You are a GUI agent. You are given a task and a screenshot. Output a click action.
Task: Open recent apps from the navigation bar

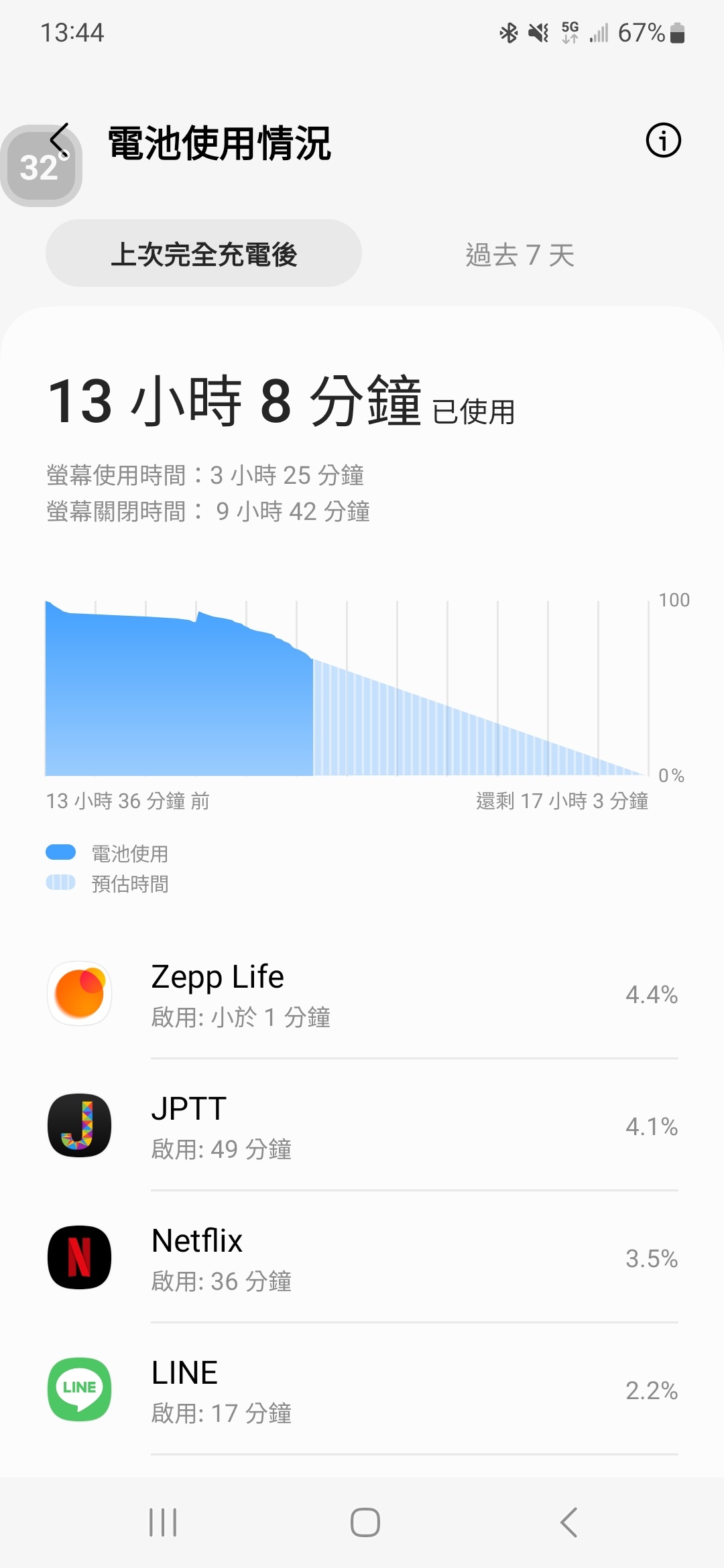tap(163, 1522)
